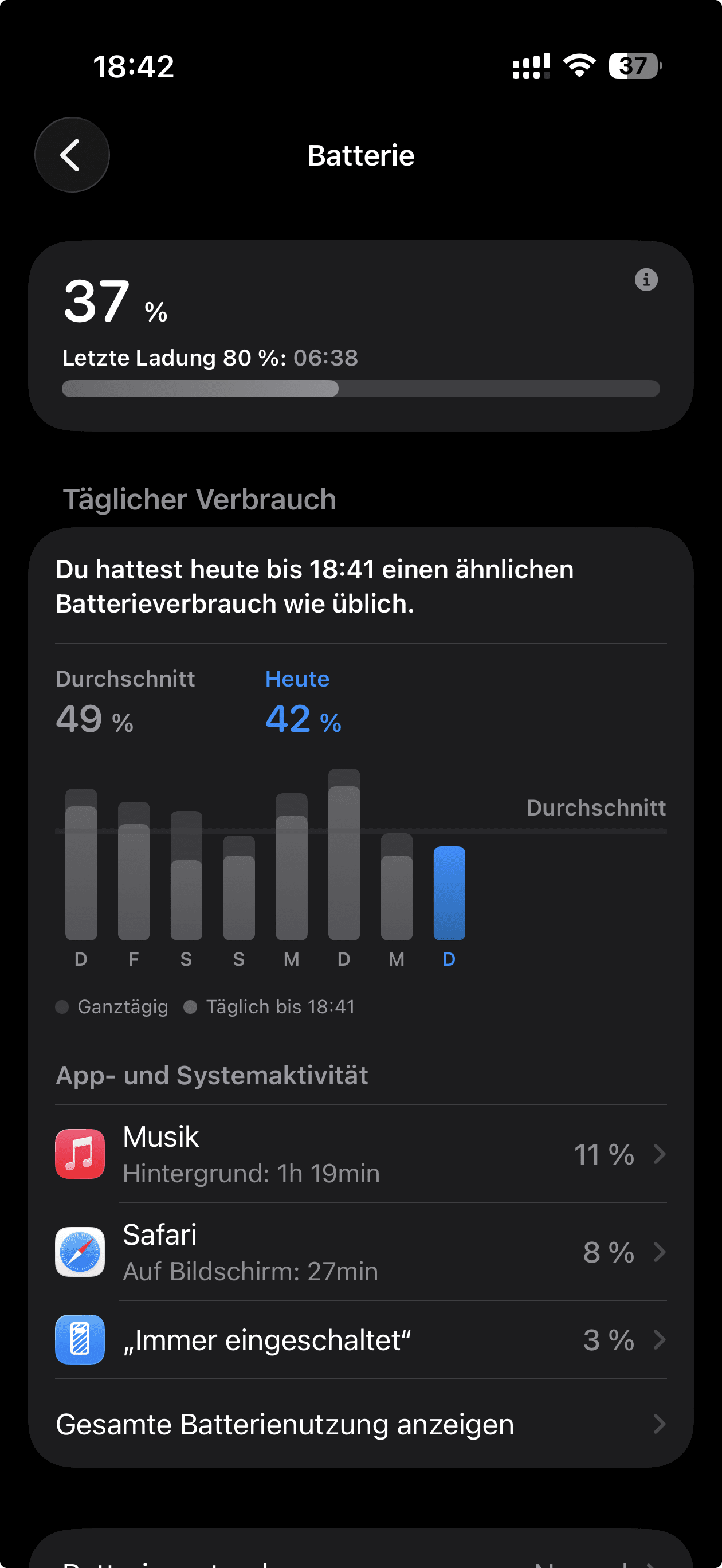
Task: Select today's blue bar in the chart
Action: [449, 893]
